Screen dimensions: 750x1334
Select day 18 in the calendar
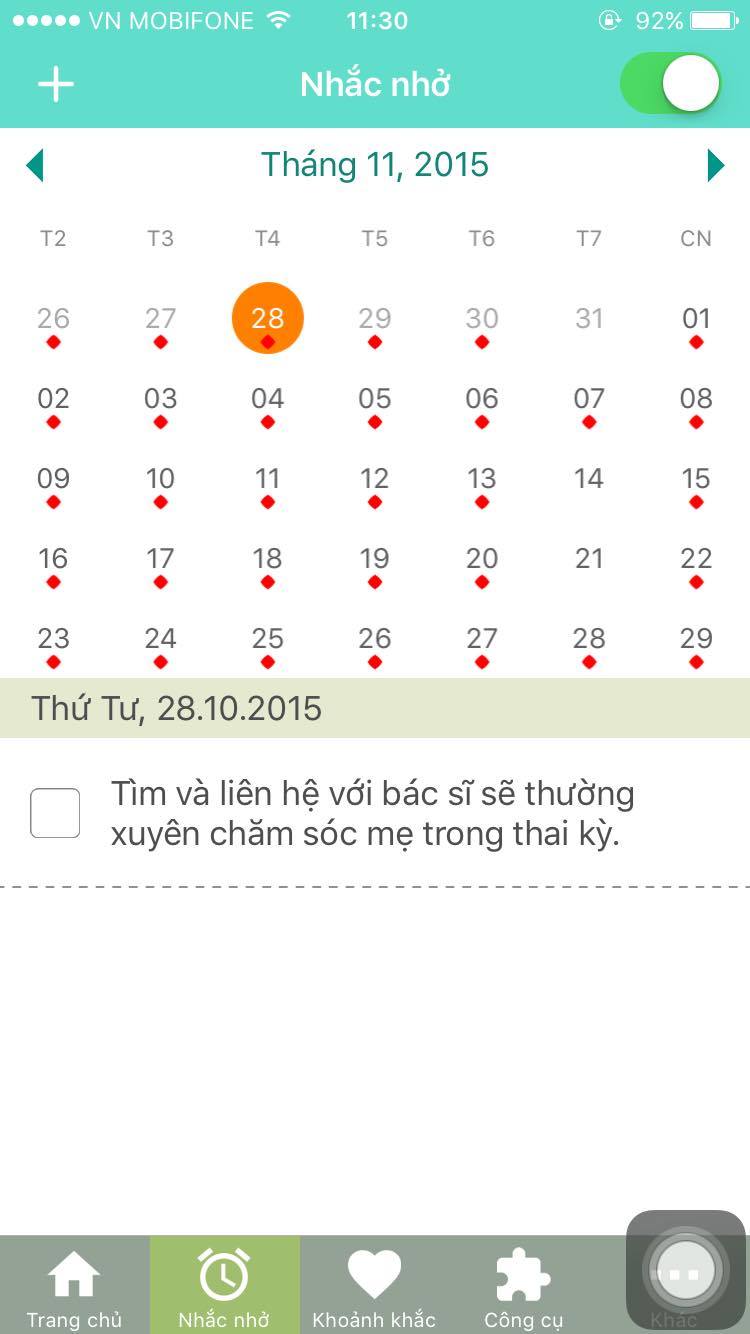coord(267,559)
